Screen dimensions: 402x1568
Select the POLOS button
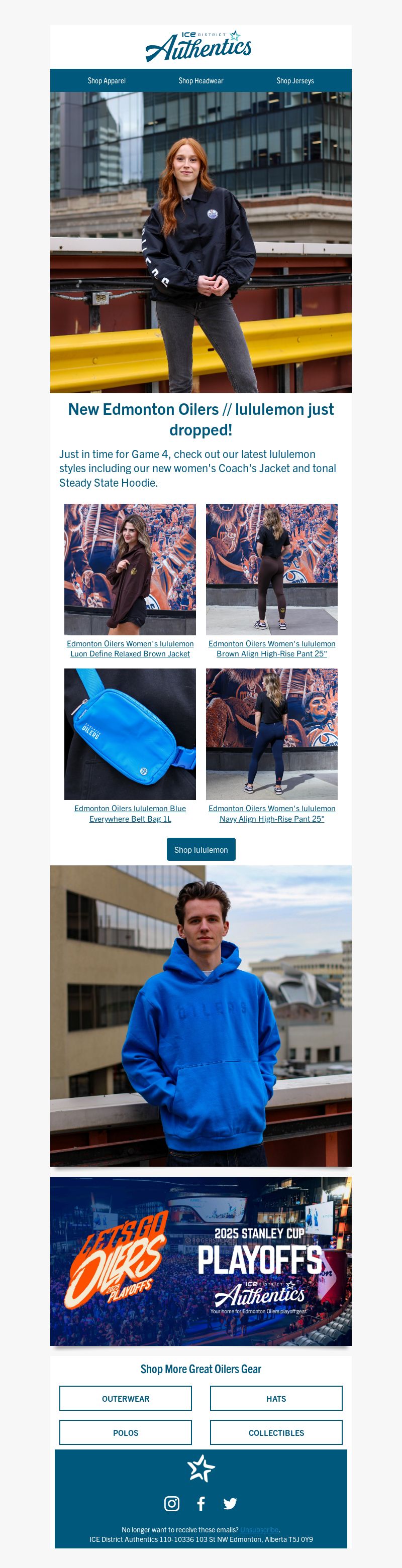pyautogui.click(x=126, y=1432)
